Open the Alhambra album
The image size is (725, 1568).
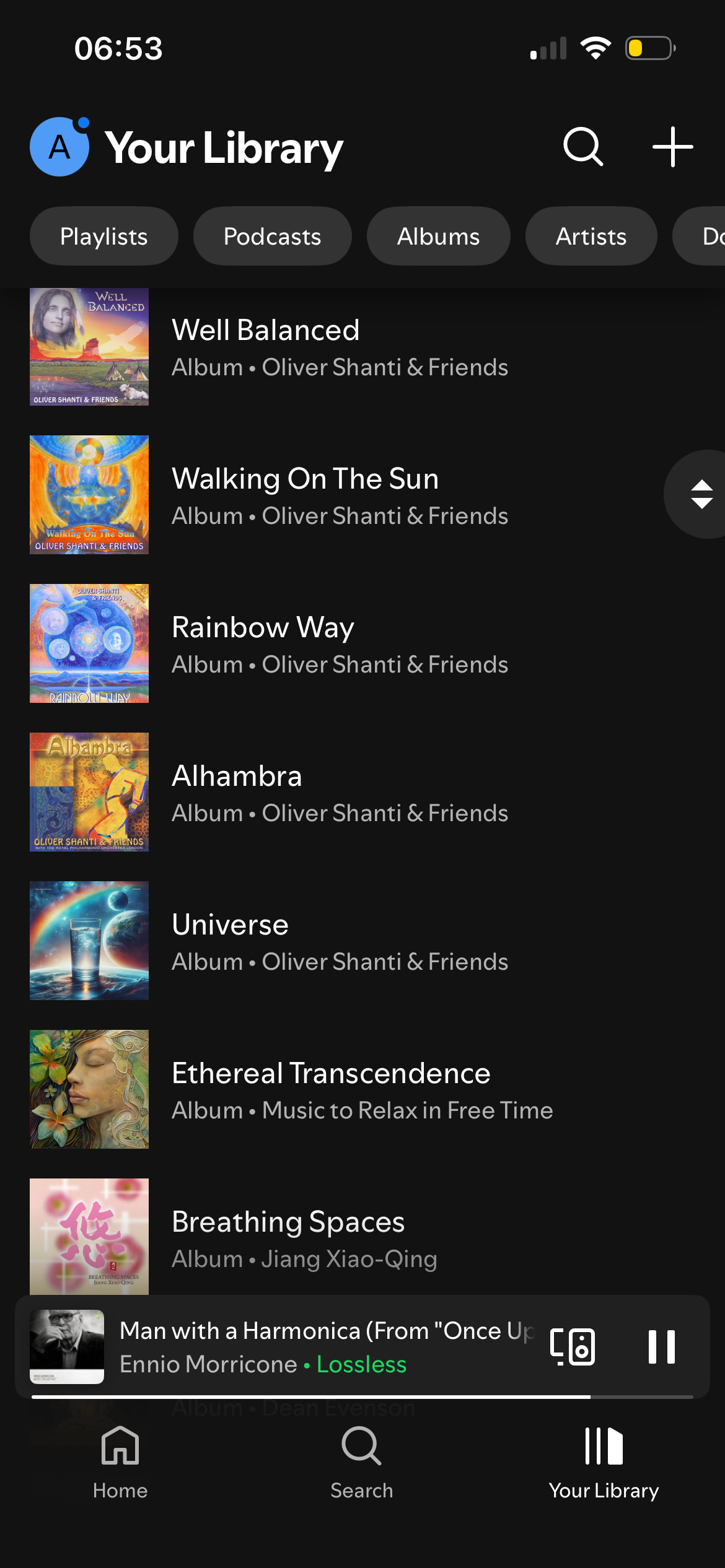[x=340, y=793]
